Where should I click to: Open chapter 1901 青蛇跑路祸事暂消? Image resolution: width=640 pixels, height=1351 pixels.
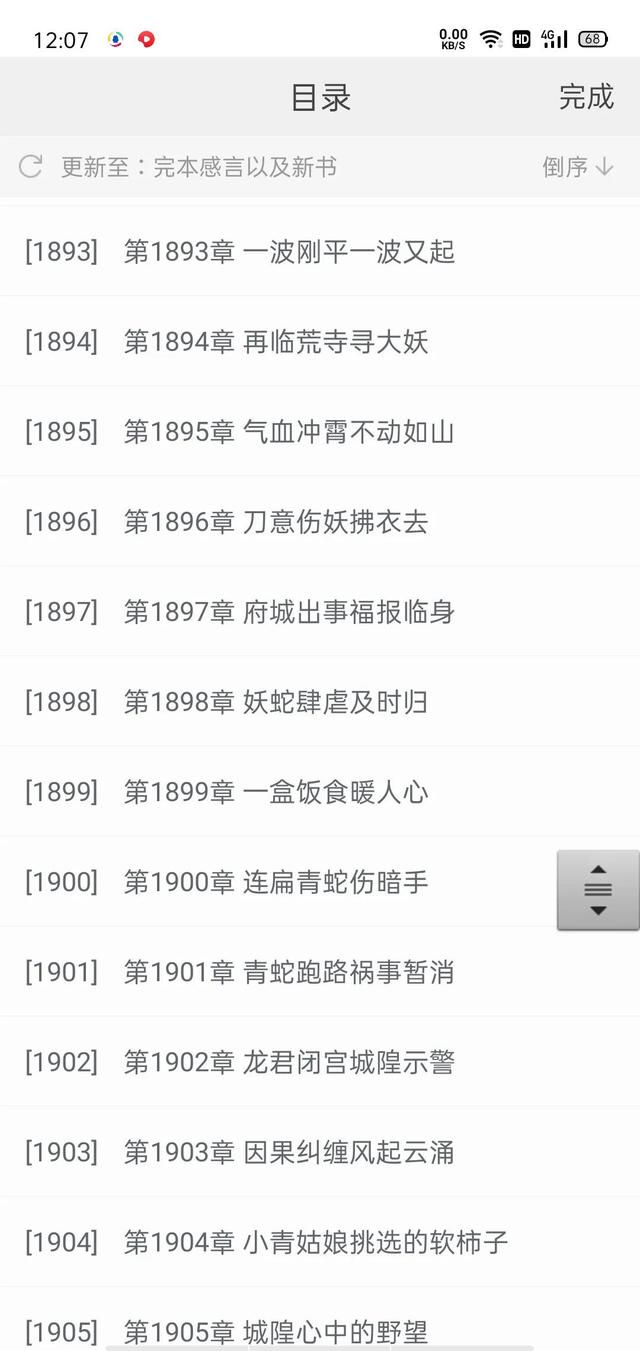click(x=320, y=971)
